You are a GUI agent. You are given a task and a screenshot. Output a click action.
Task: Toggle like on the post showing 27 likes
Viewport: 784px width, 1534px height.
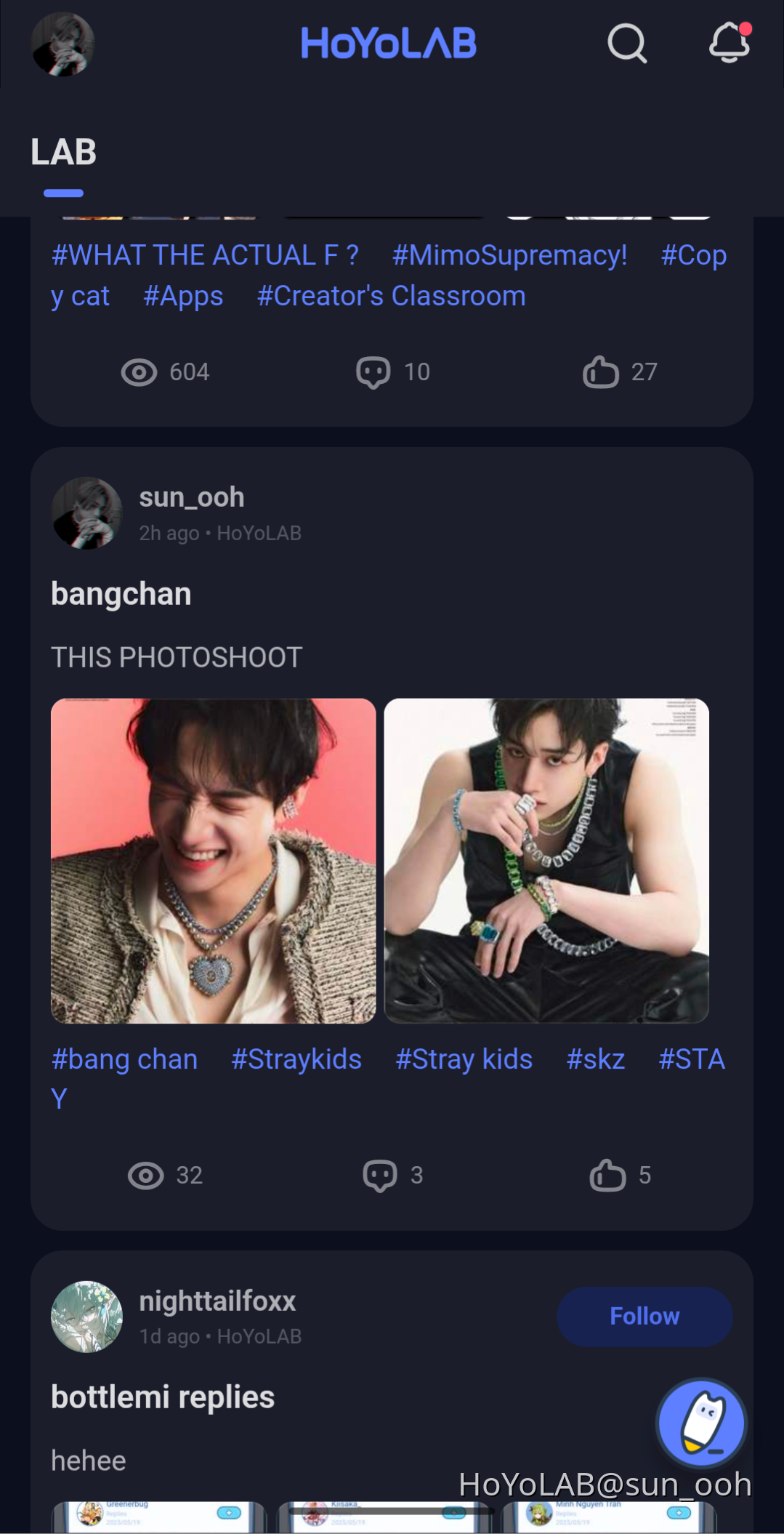(x=602, y=372)
